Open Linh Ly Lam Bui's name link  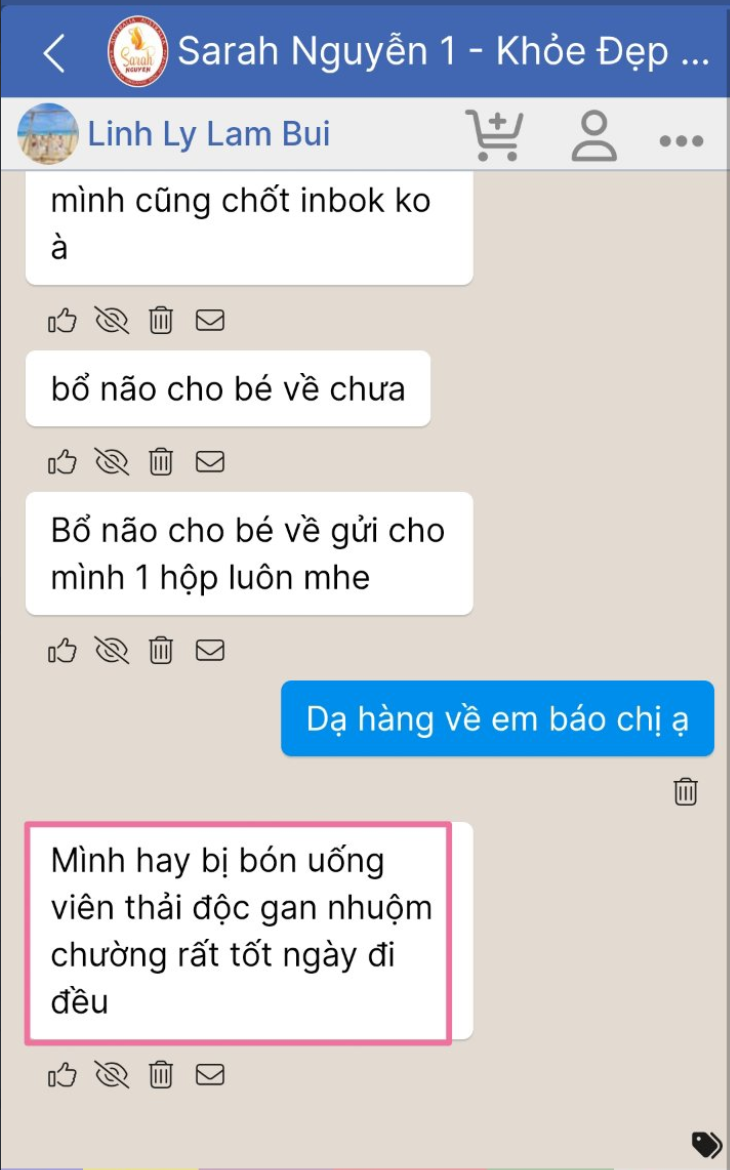(x=209, y=134)
